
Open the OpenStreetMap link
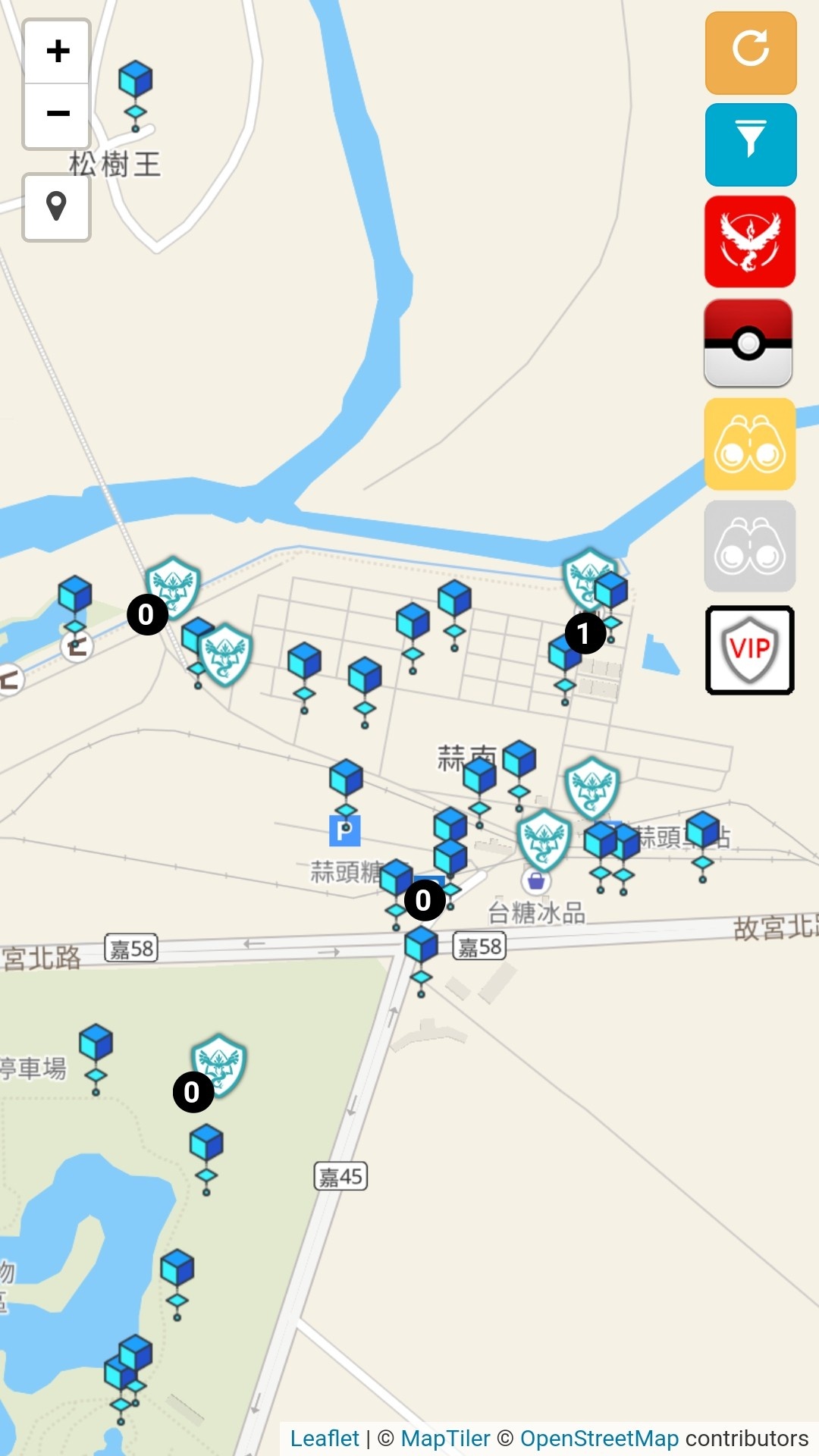click(x=599, y=1438)
